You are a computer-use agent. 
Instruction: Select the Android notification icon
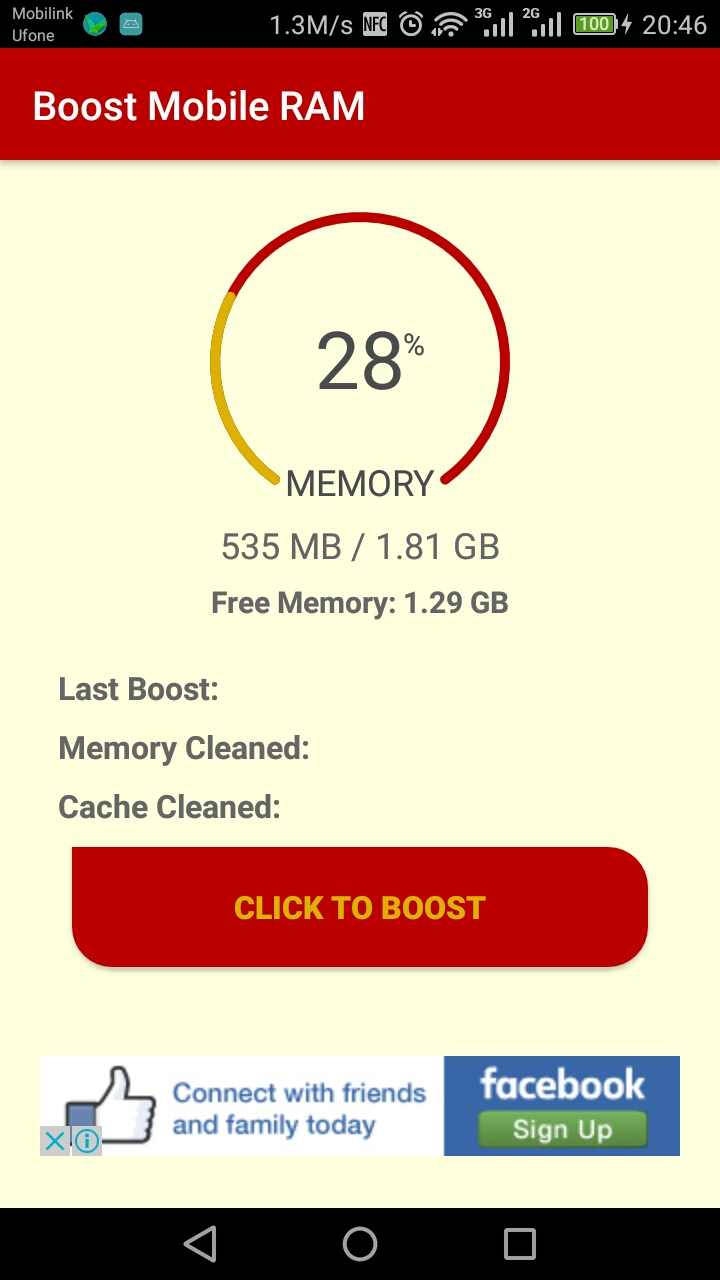(x=131, y=22)
